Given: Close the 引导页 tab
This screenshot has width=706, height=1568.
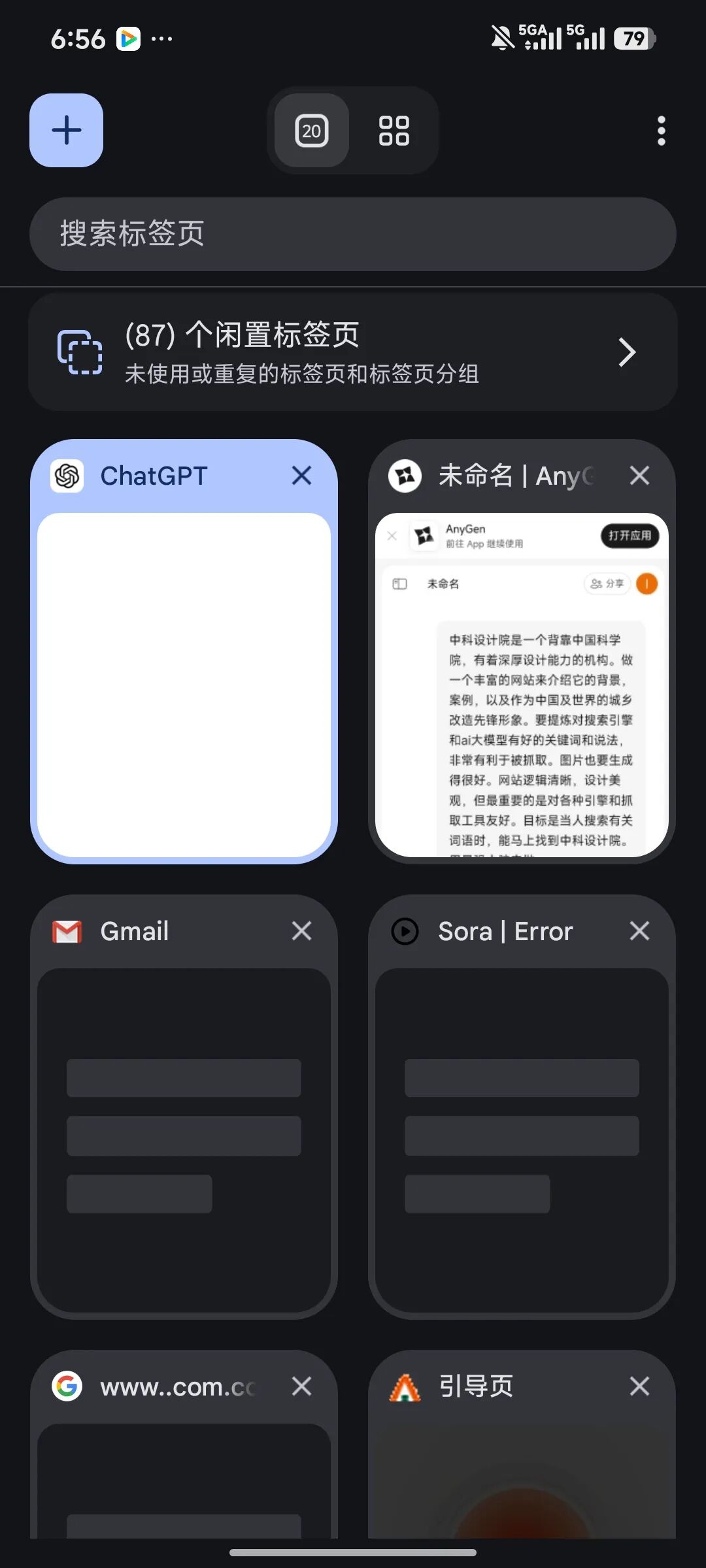Looking at the screenshot, I should coord(639,1386).
